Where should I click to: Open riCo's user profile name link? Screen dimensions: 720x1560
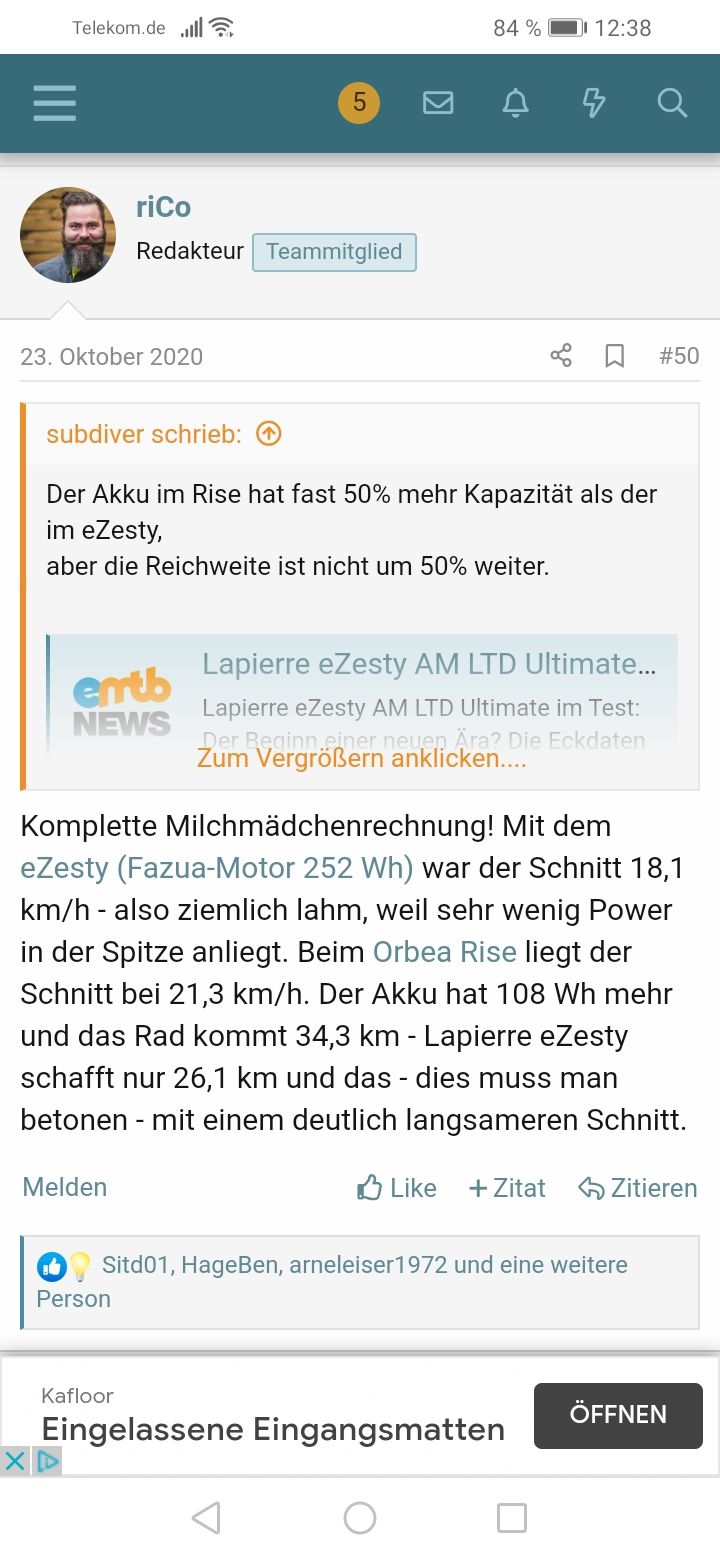[163, 207]
